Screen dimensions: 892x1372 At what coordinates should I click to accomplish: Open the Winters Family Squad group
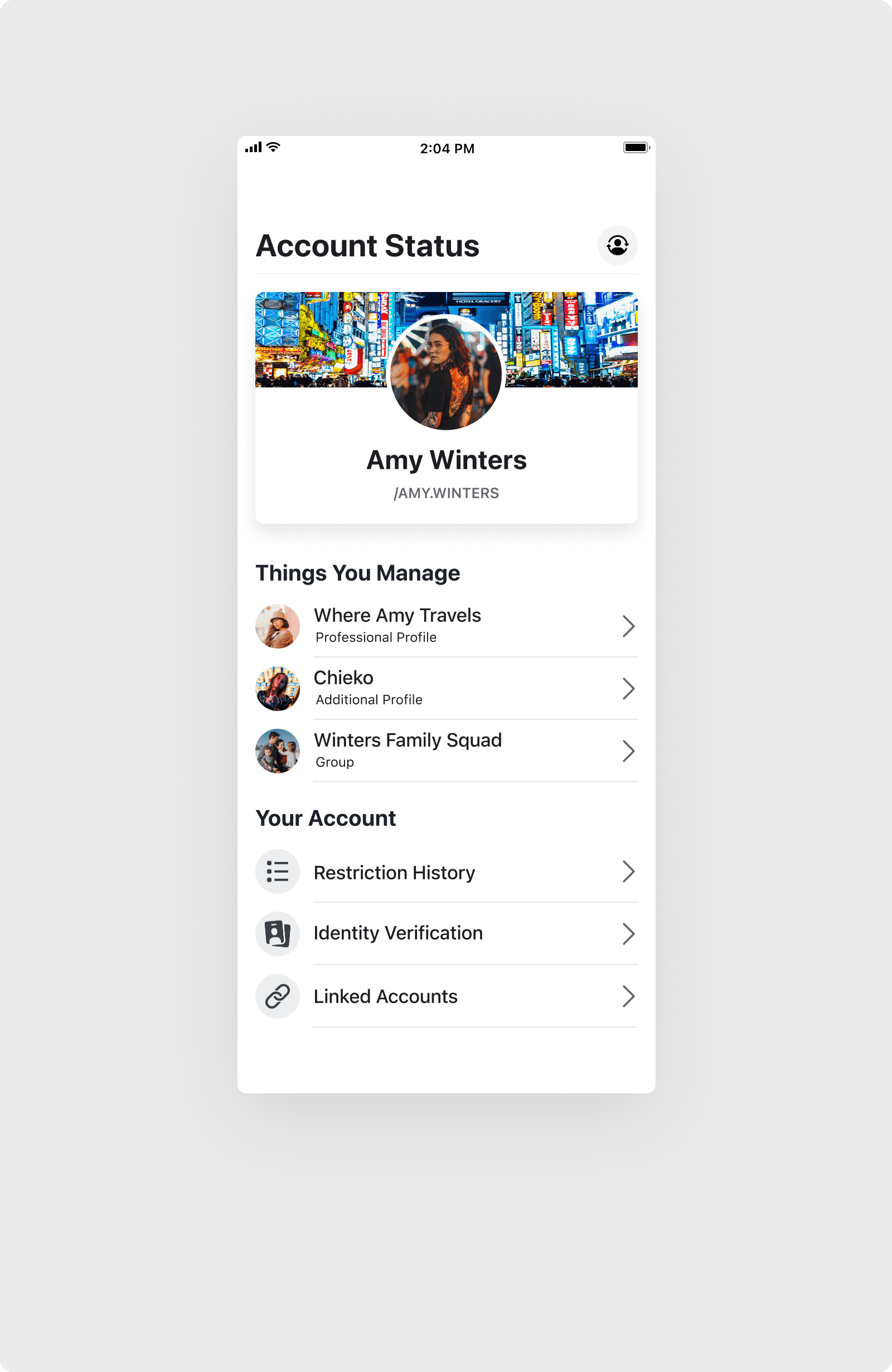point(447,751)
